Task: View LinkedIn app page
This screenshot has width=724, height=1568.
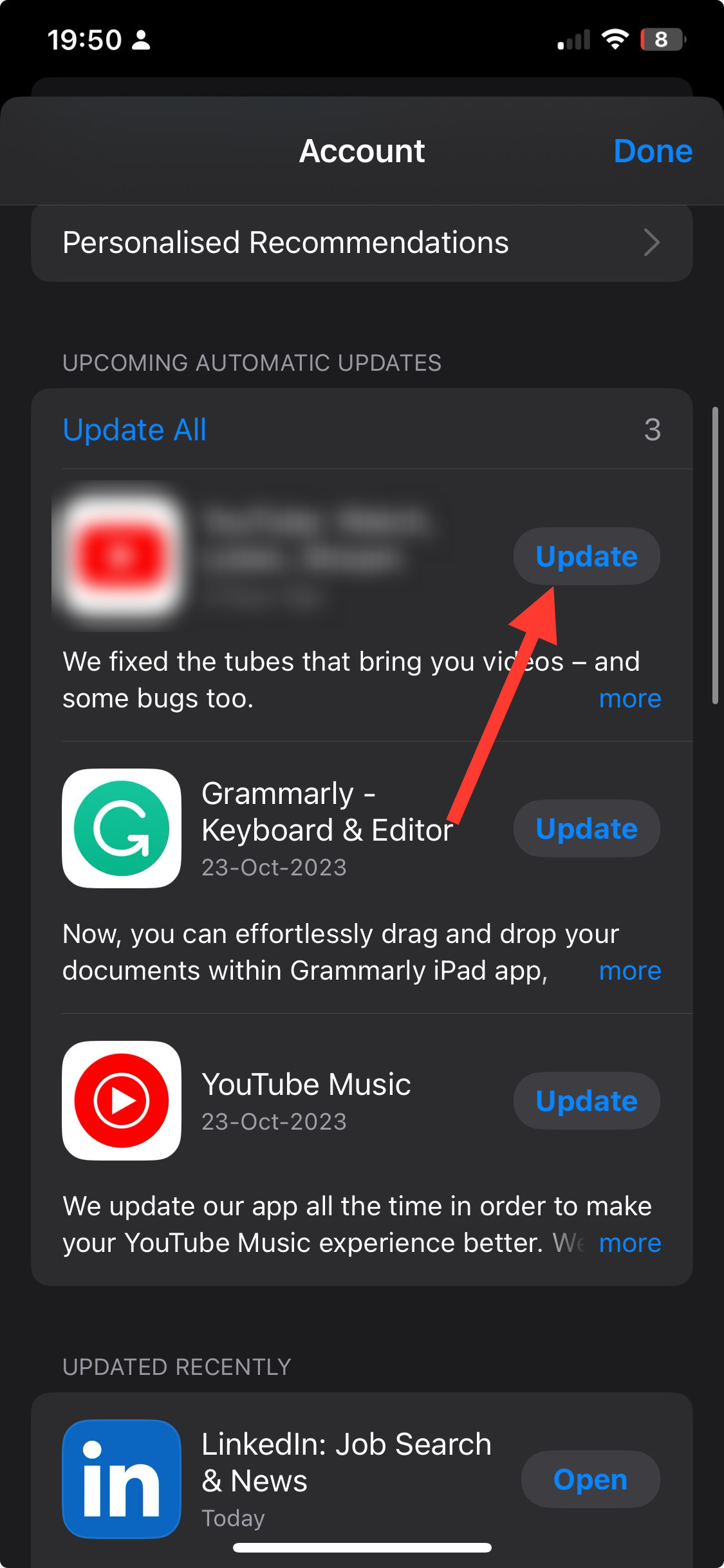Action: [121, 1479]
